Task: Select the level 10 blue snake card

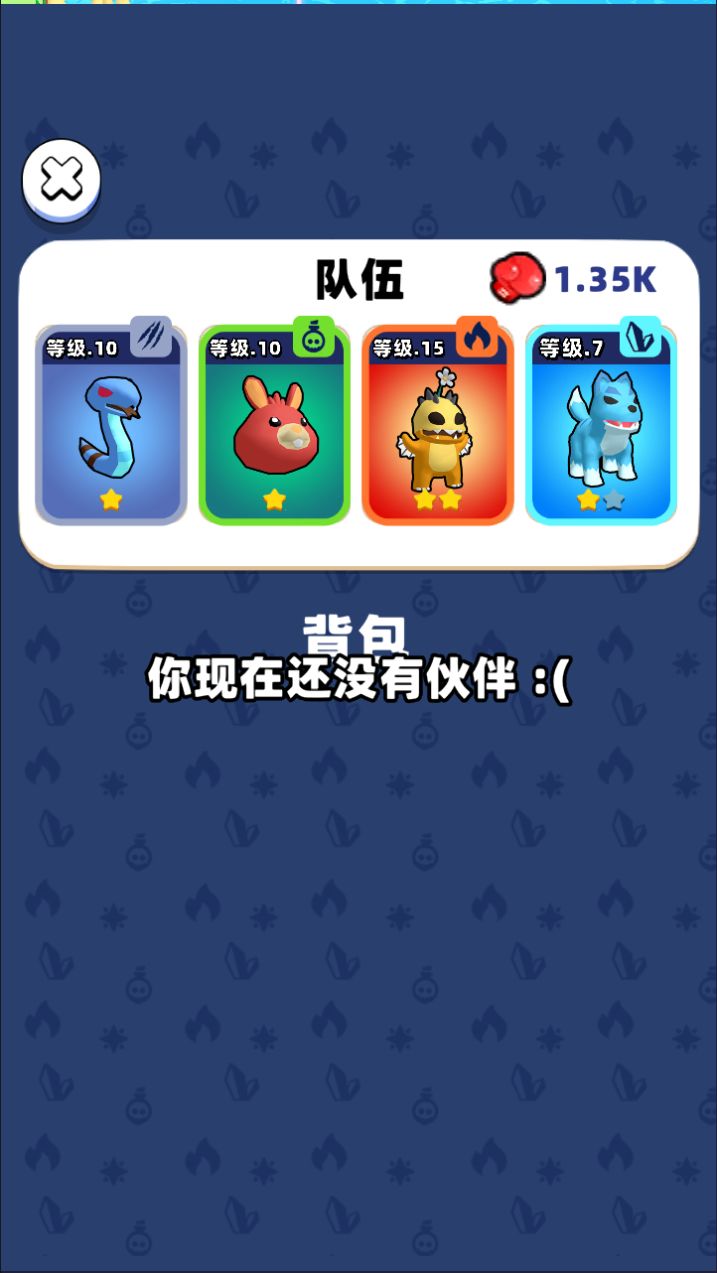Action: [x=111, y=425]
